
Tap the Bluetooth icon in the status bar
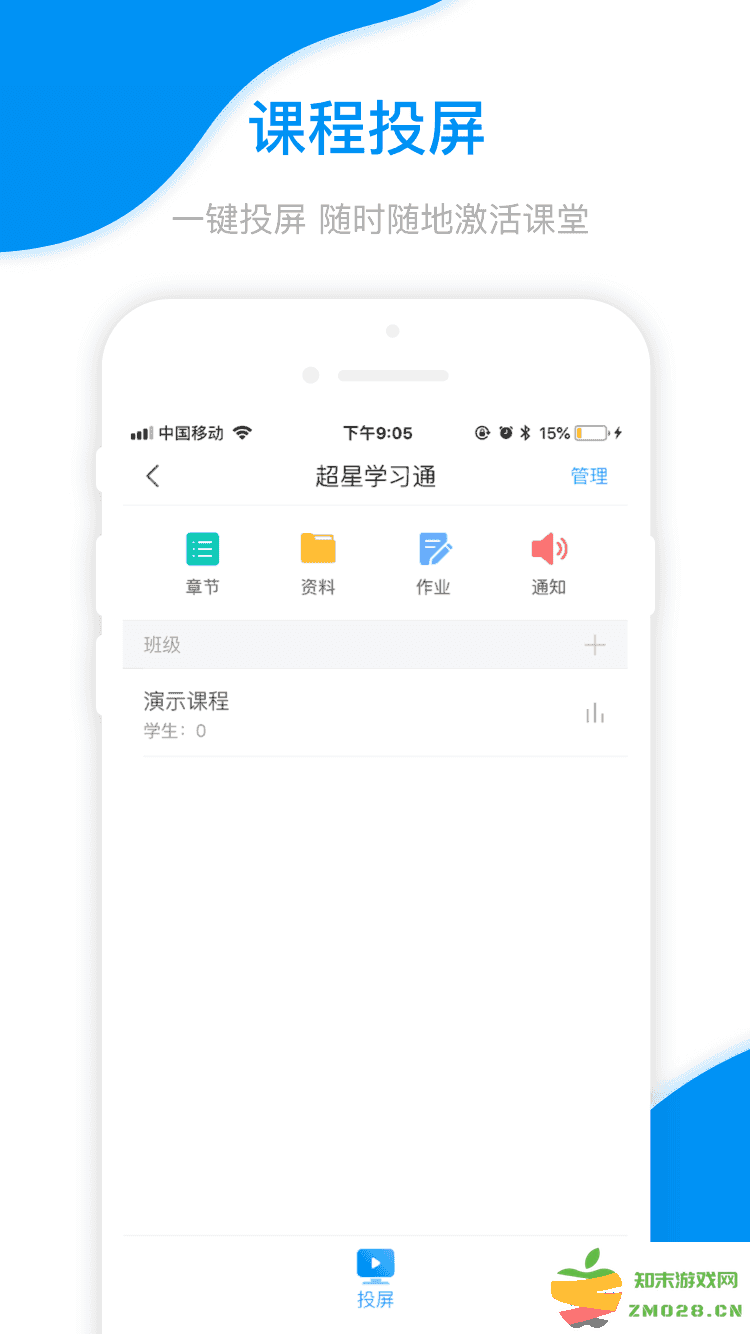click(x=524, y=432)
